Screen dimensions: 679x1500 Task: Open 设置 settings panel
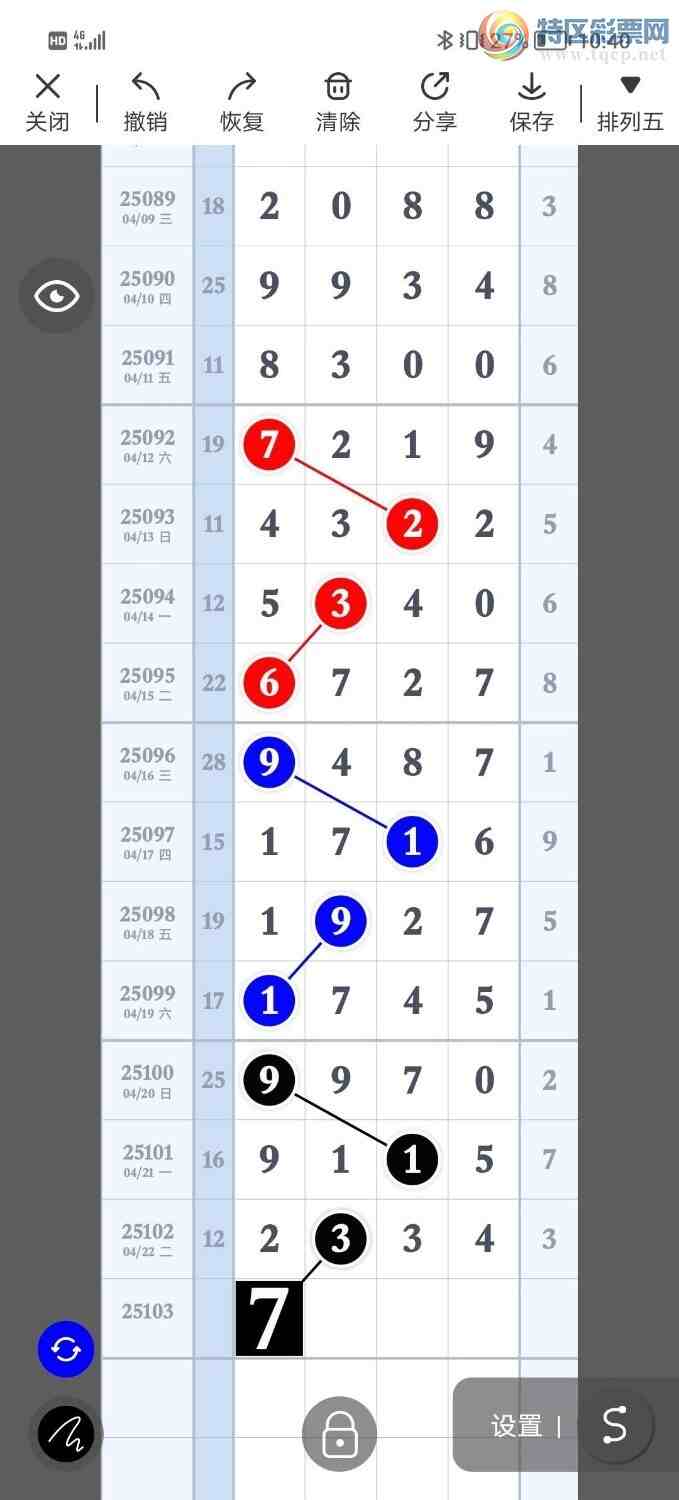click(517, 1426)
